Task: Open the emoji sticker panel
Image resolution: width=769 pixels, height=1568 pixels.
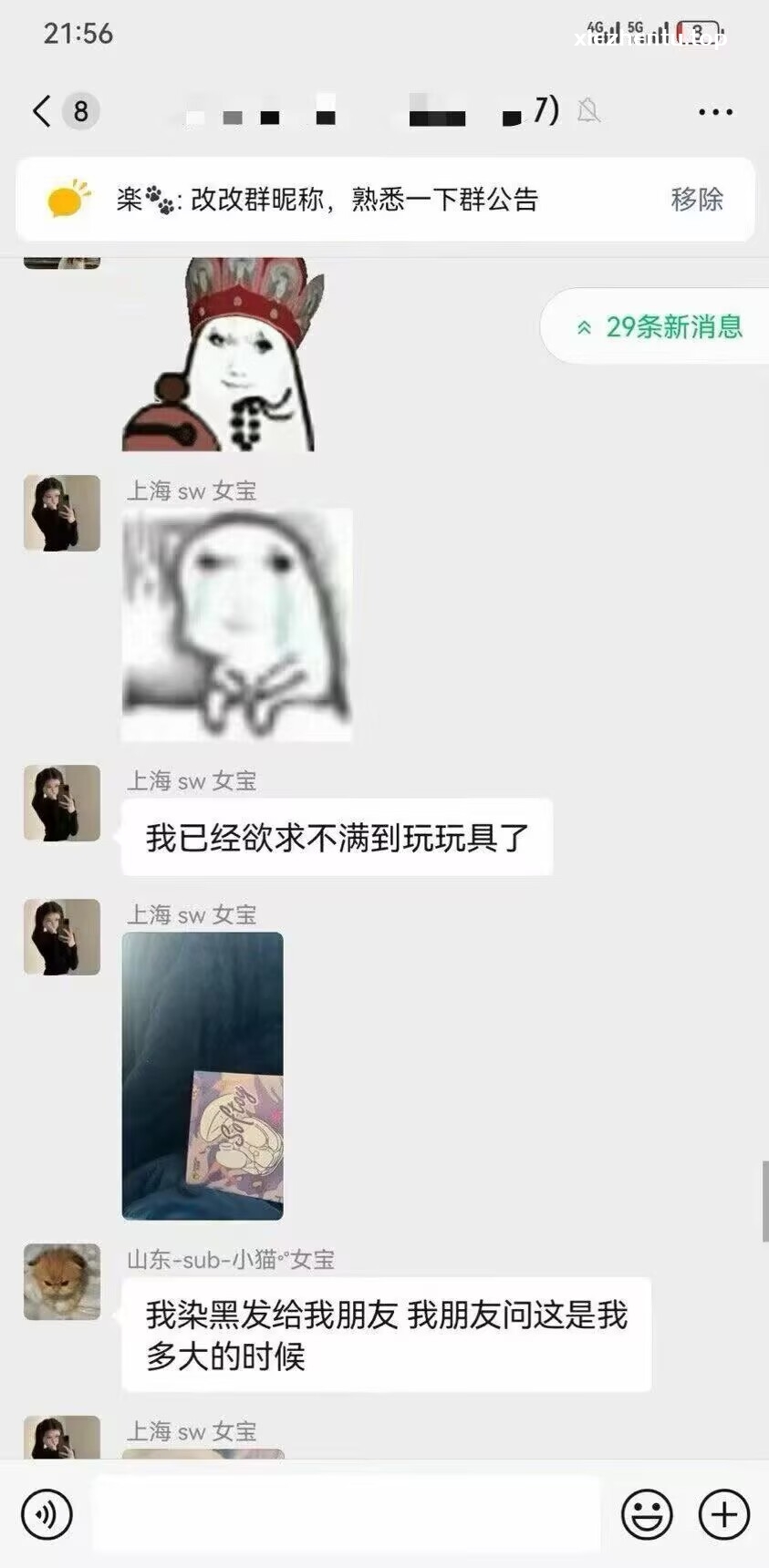Action: click(647, 1514)
